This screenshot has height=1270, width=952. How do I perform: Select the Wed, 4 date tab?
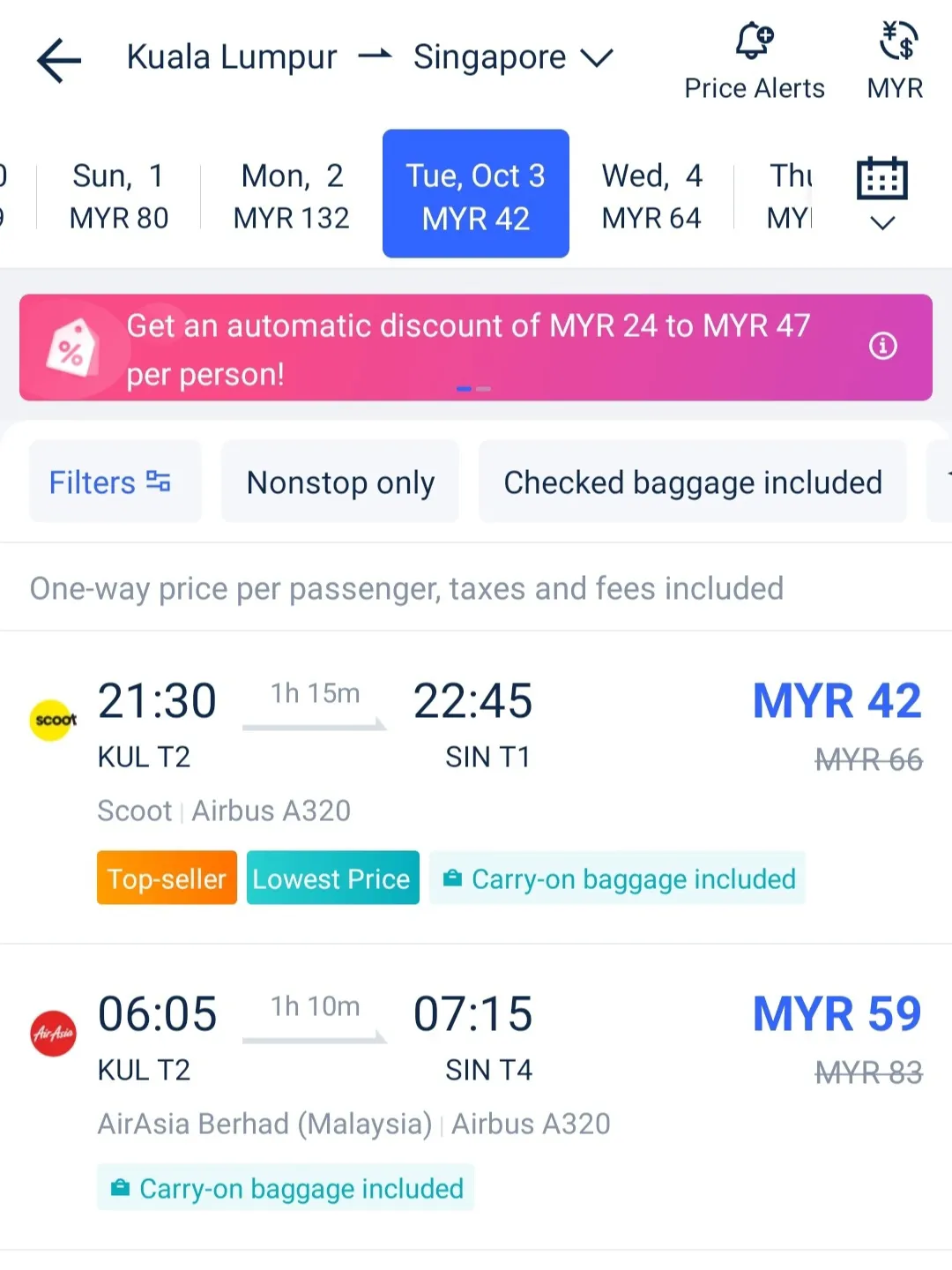coord(651,194)
